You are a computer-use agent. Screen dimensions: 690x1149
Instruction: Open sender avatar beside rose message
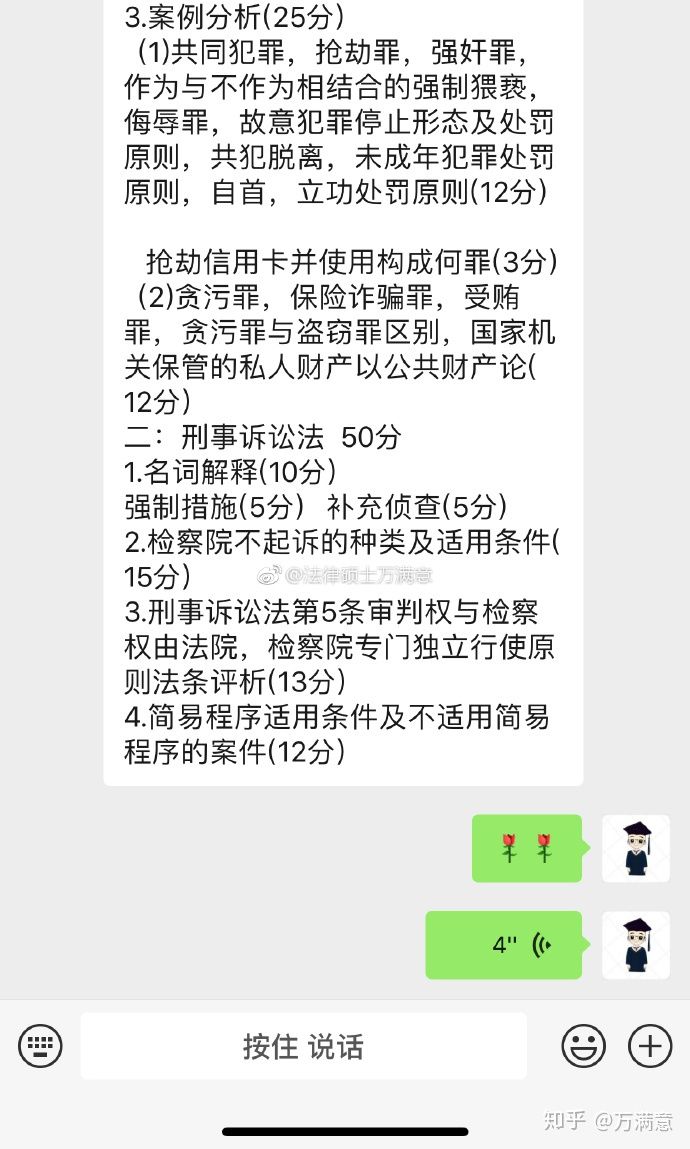click(635, 848)
